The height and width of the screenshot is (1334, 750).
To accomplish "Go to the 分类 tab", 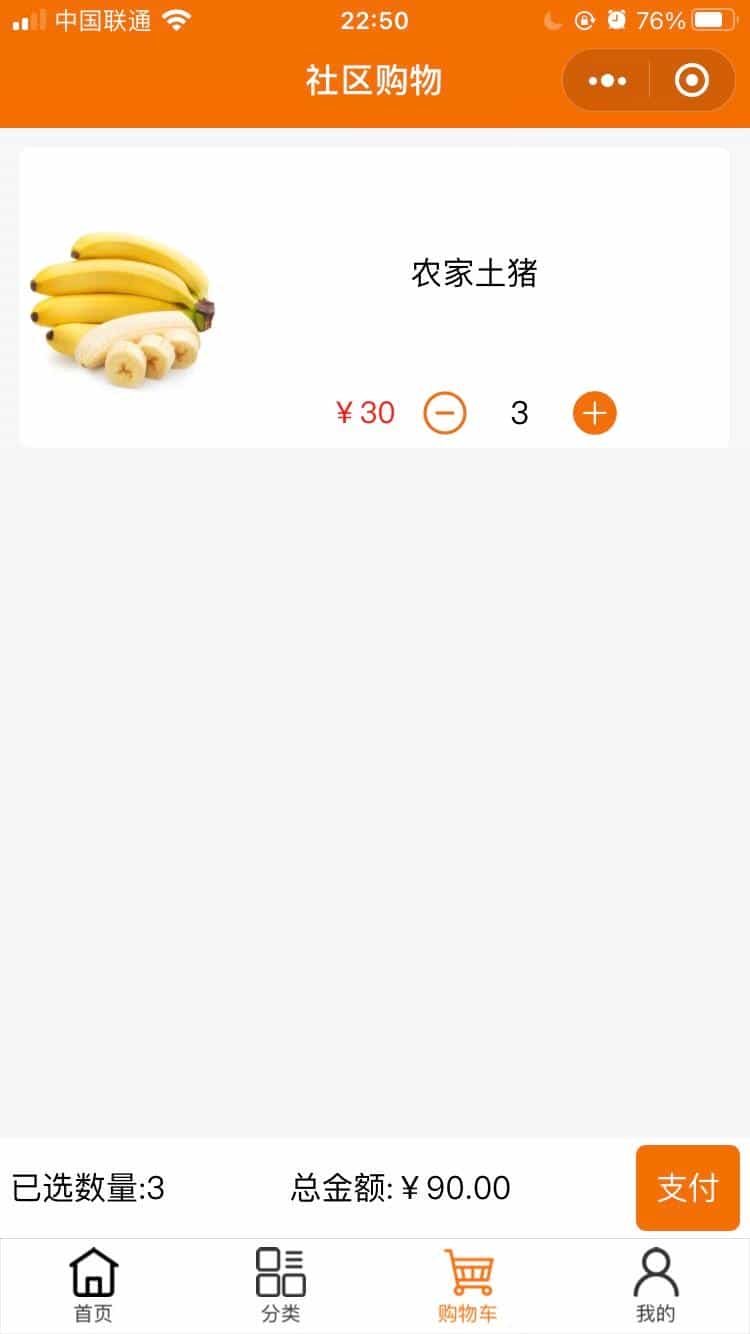I will point(281,1286).
